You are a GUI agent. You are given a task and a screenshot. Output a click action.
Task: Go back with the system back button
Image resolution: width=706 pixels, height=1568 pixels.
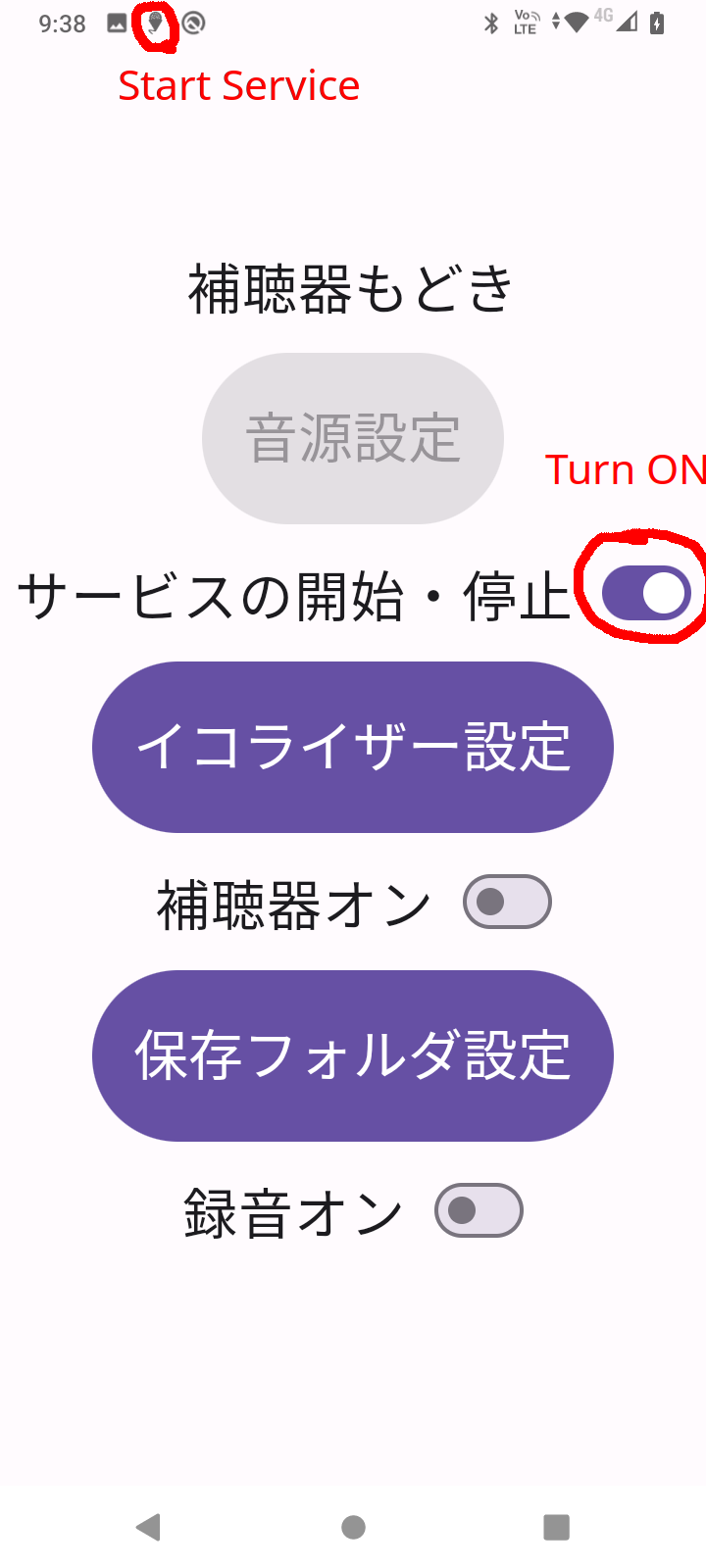tap(149, 1527)
